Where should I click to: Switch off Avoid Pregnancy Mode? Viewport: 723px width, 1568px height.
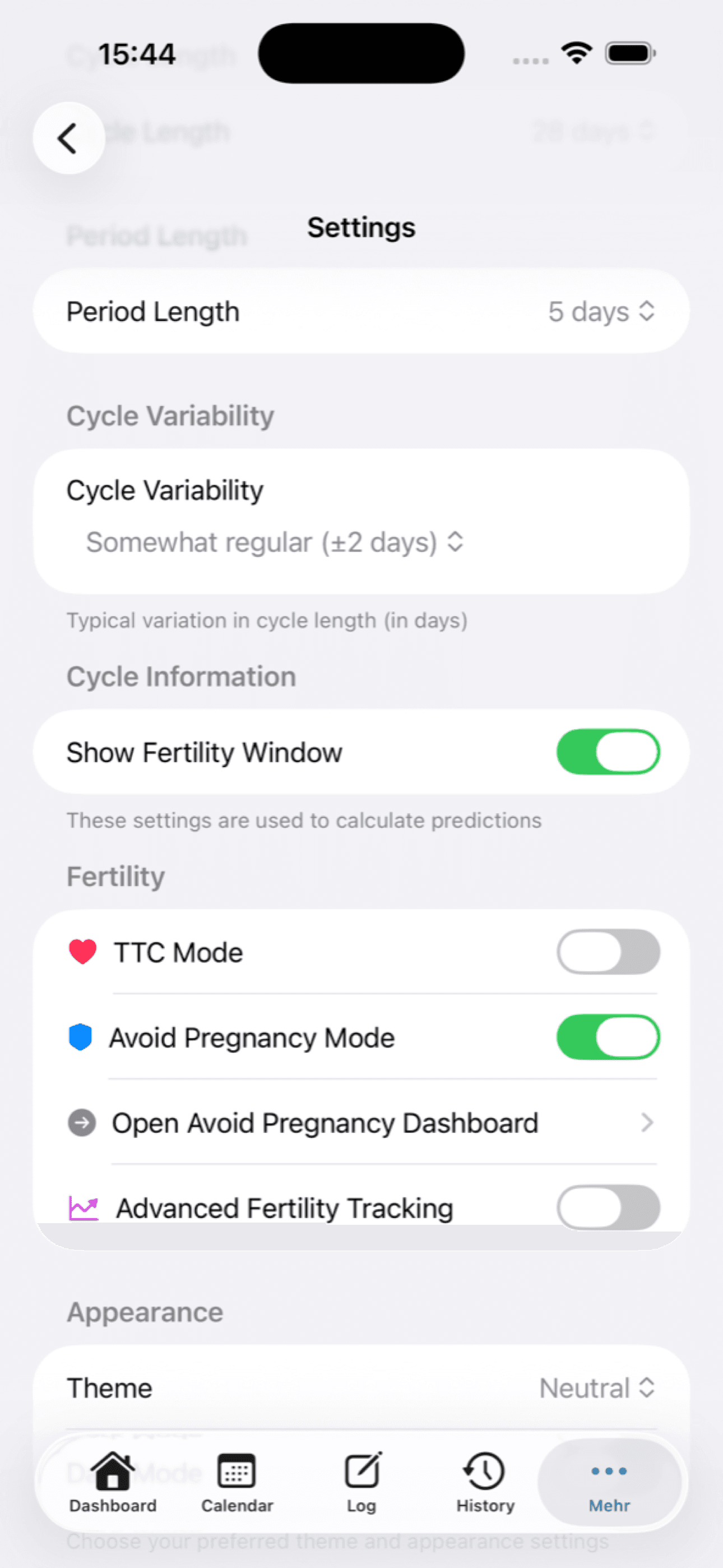coord(608,1037)
